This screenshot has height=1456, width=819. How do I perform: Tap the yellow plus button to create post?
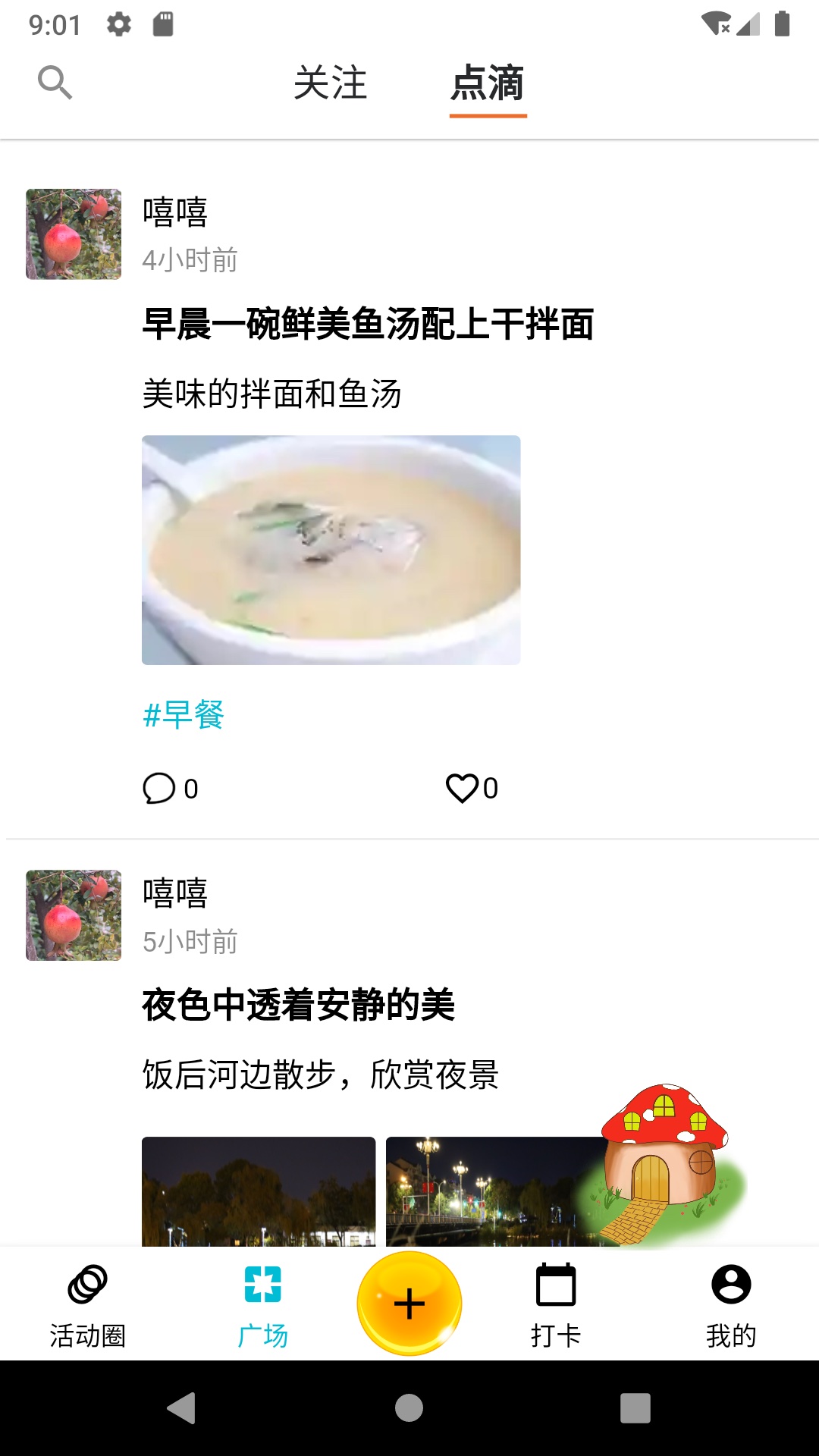coord(409,1301)
